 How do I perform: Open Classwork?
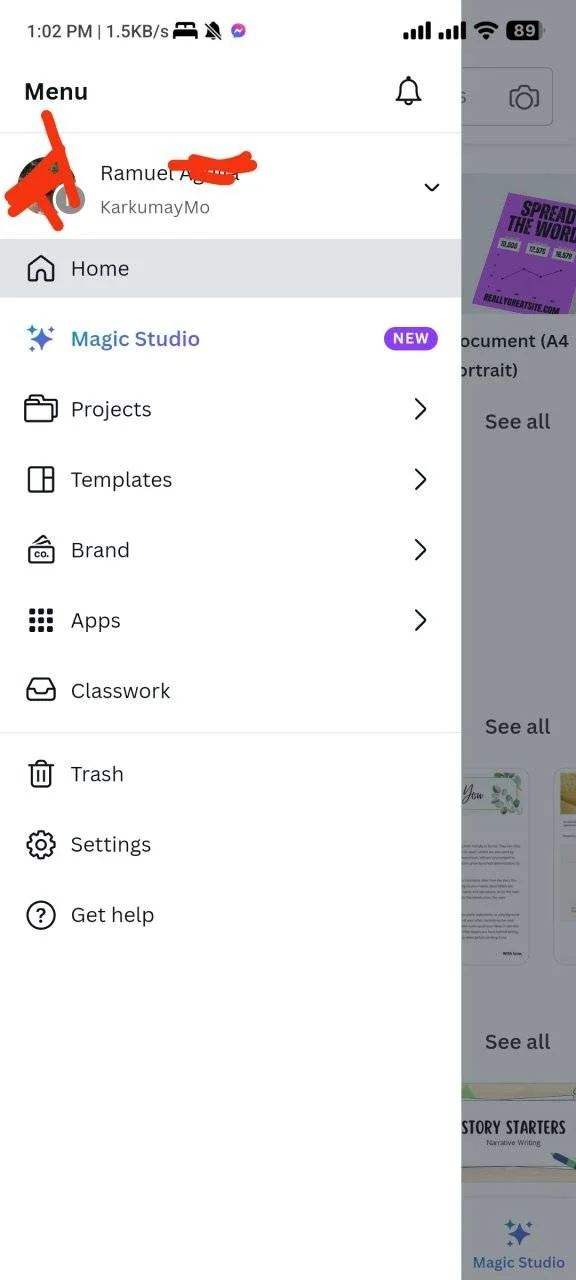click(x=230, y=691)
